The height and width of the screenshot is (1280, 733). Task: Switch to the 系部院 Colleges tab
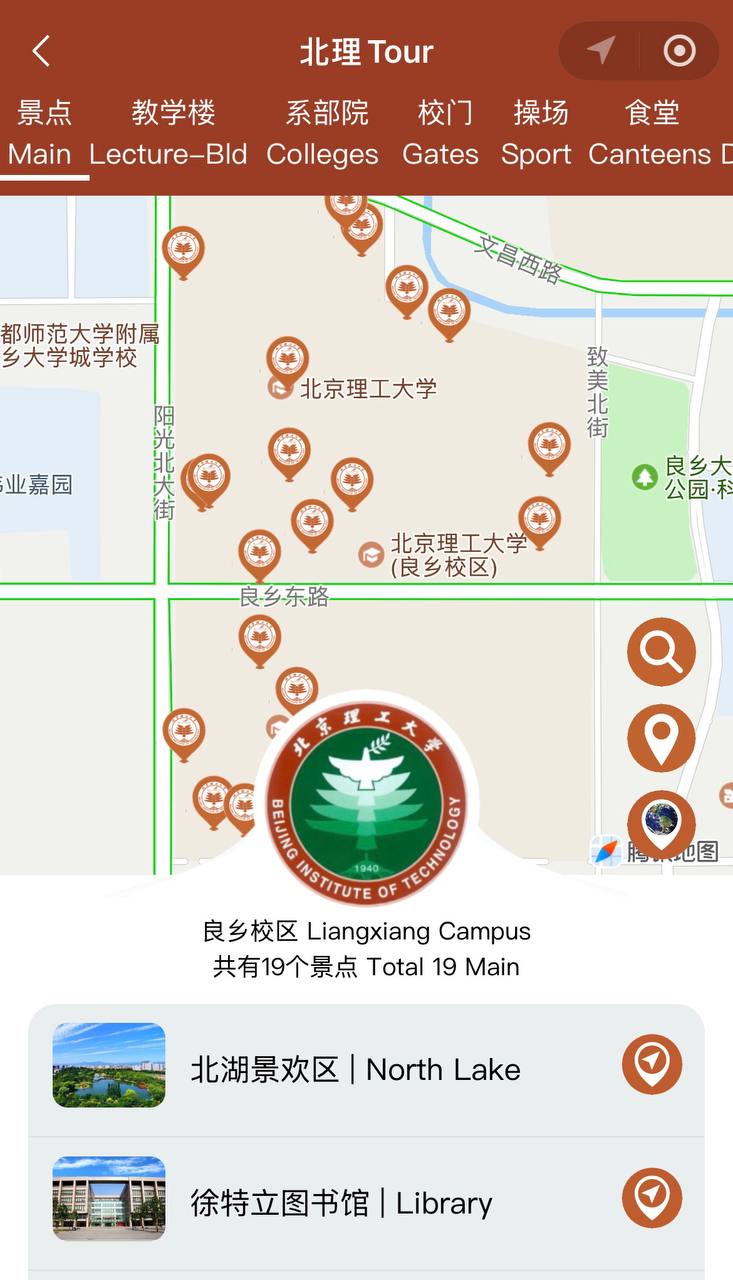click(323, 133)
